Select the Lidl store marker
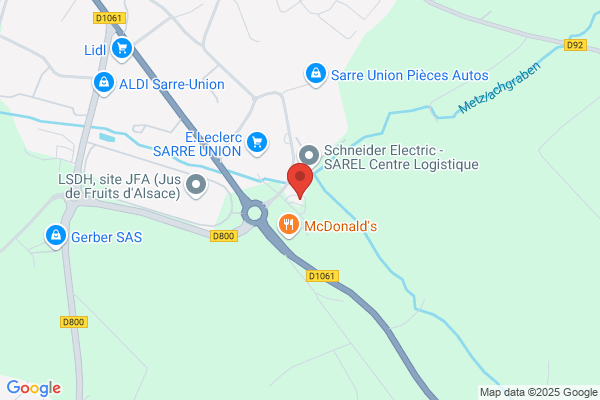The width and height of the screenshot is (600, 400). [122, 49]
